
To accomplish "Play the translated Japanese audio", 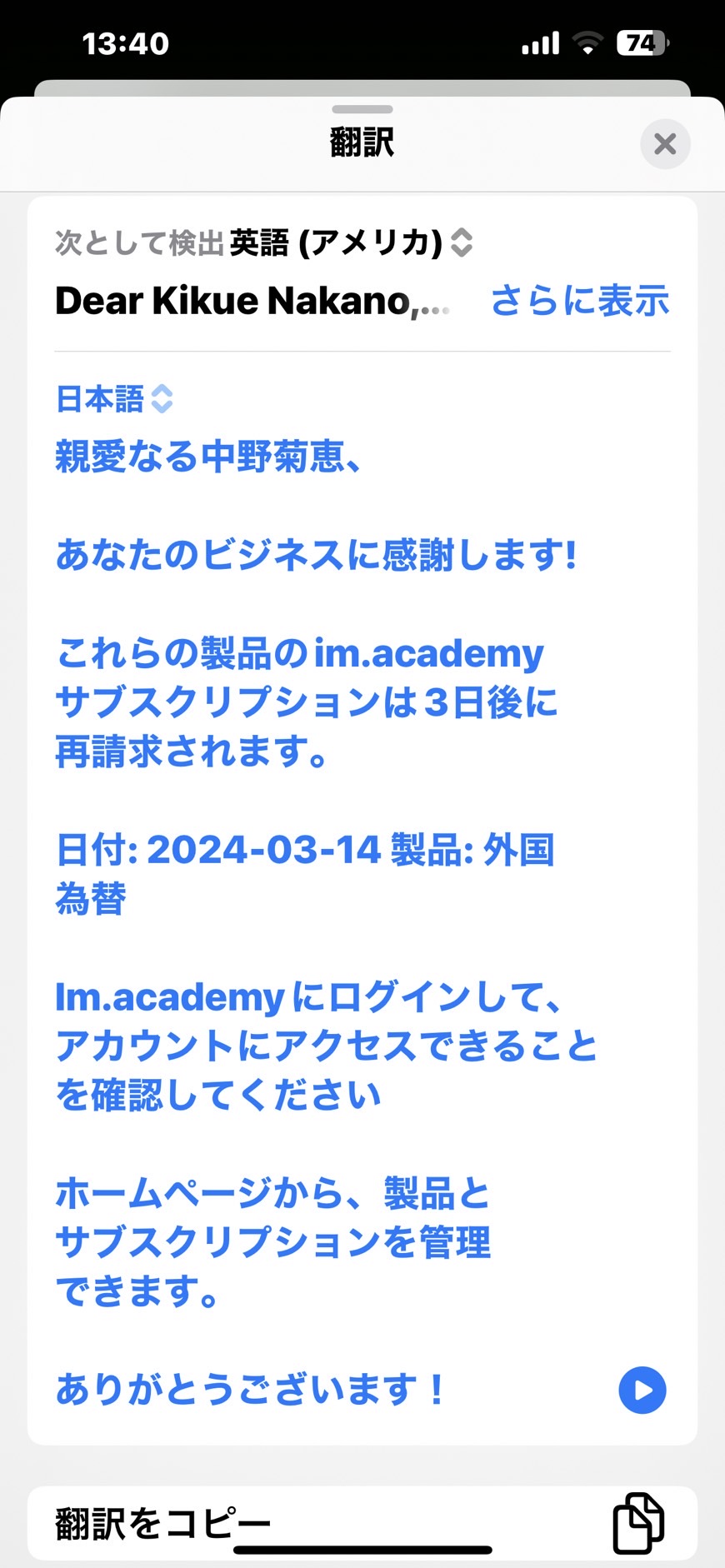I will [x=642, y=1390].
